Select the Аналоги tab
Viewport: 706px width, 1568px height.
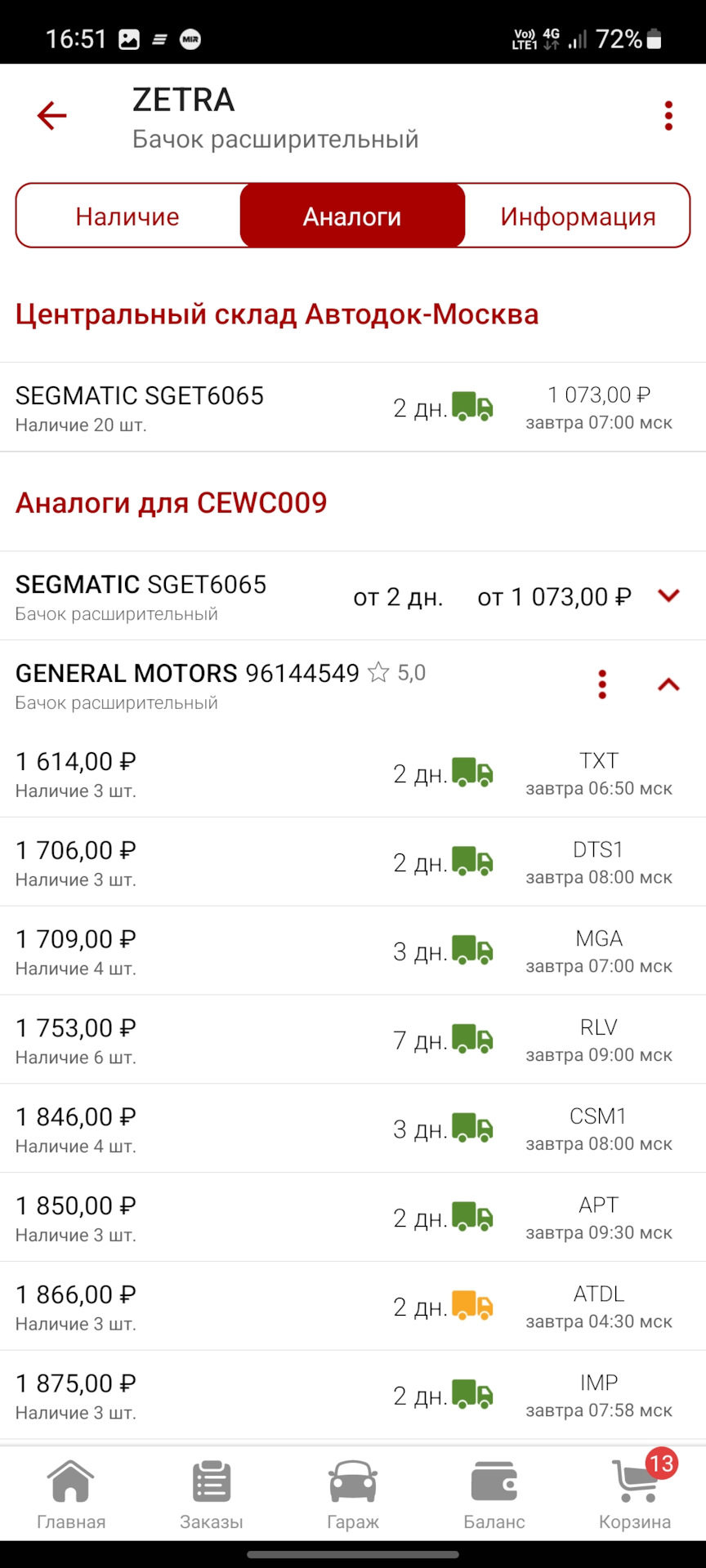pos(352,216)
